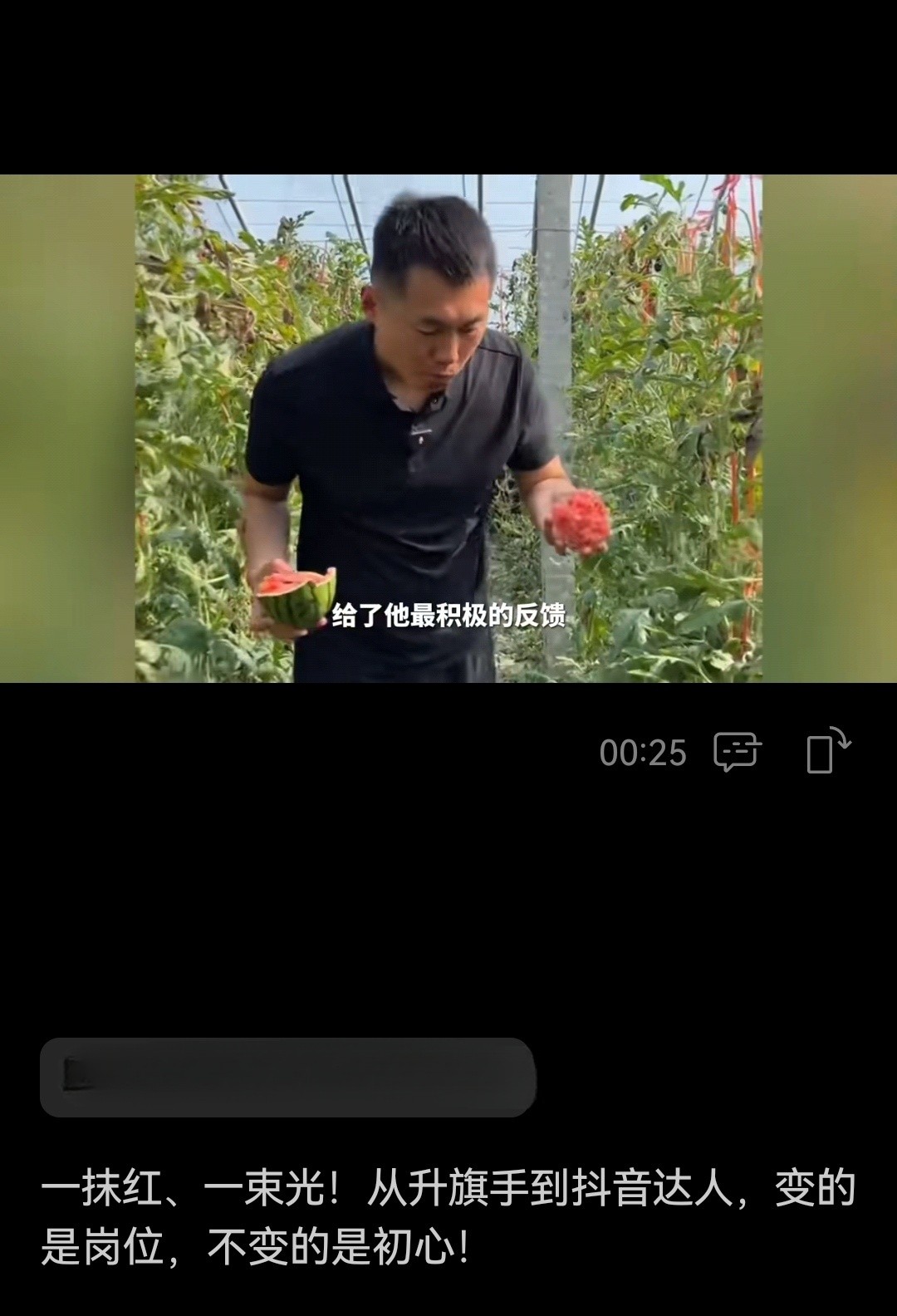The width and height of the screenshot is (897, 1316).
Task: Open the source pill above the caption
Action: click(x=287, y=1078)
